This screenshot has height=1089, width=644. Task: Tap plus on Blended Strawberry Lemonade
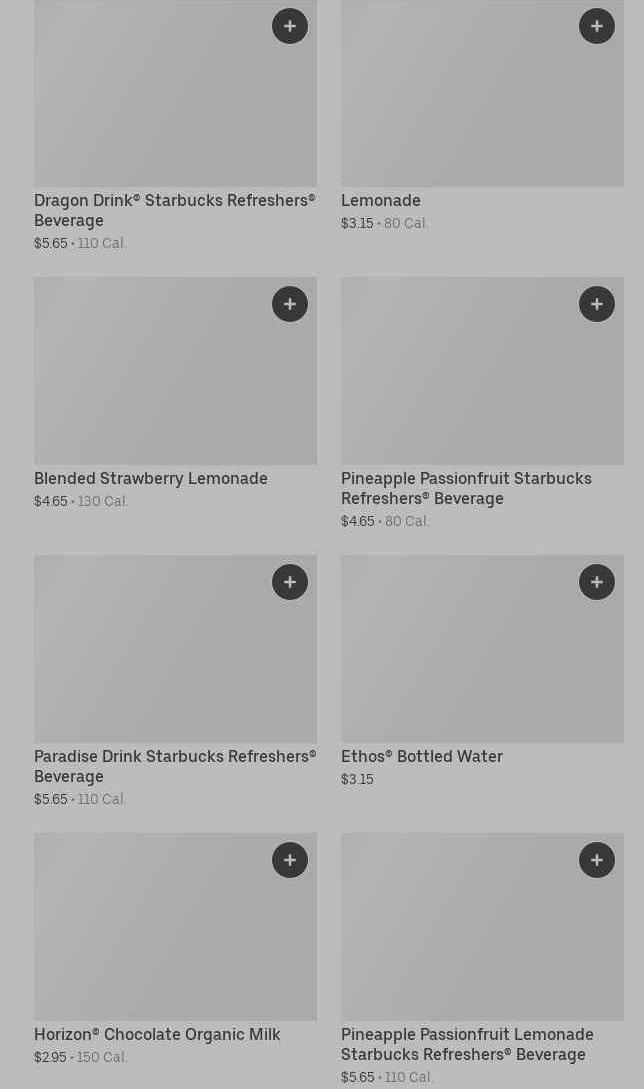click(x=290, y=304)
